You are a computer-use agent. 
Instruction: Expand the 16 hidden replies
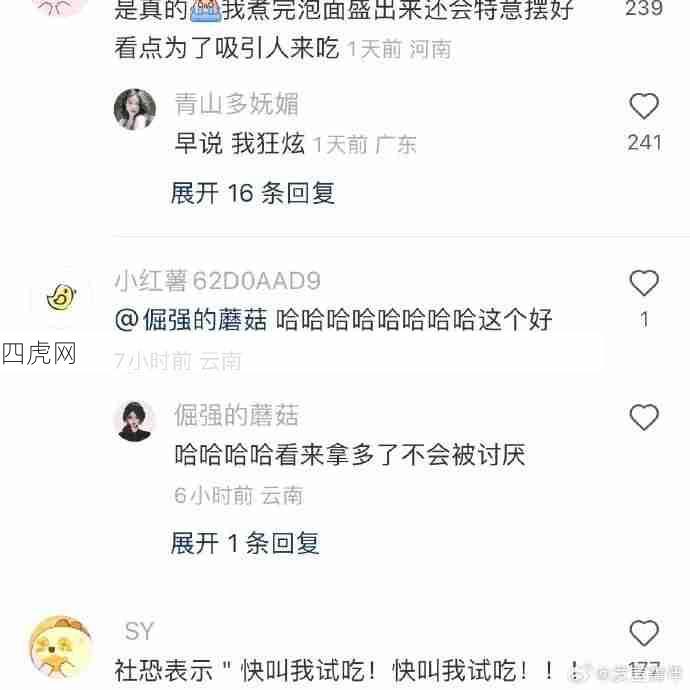pos(252,192)
